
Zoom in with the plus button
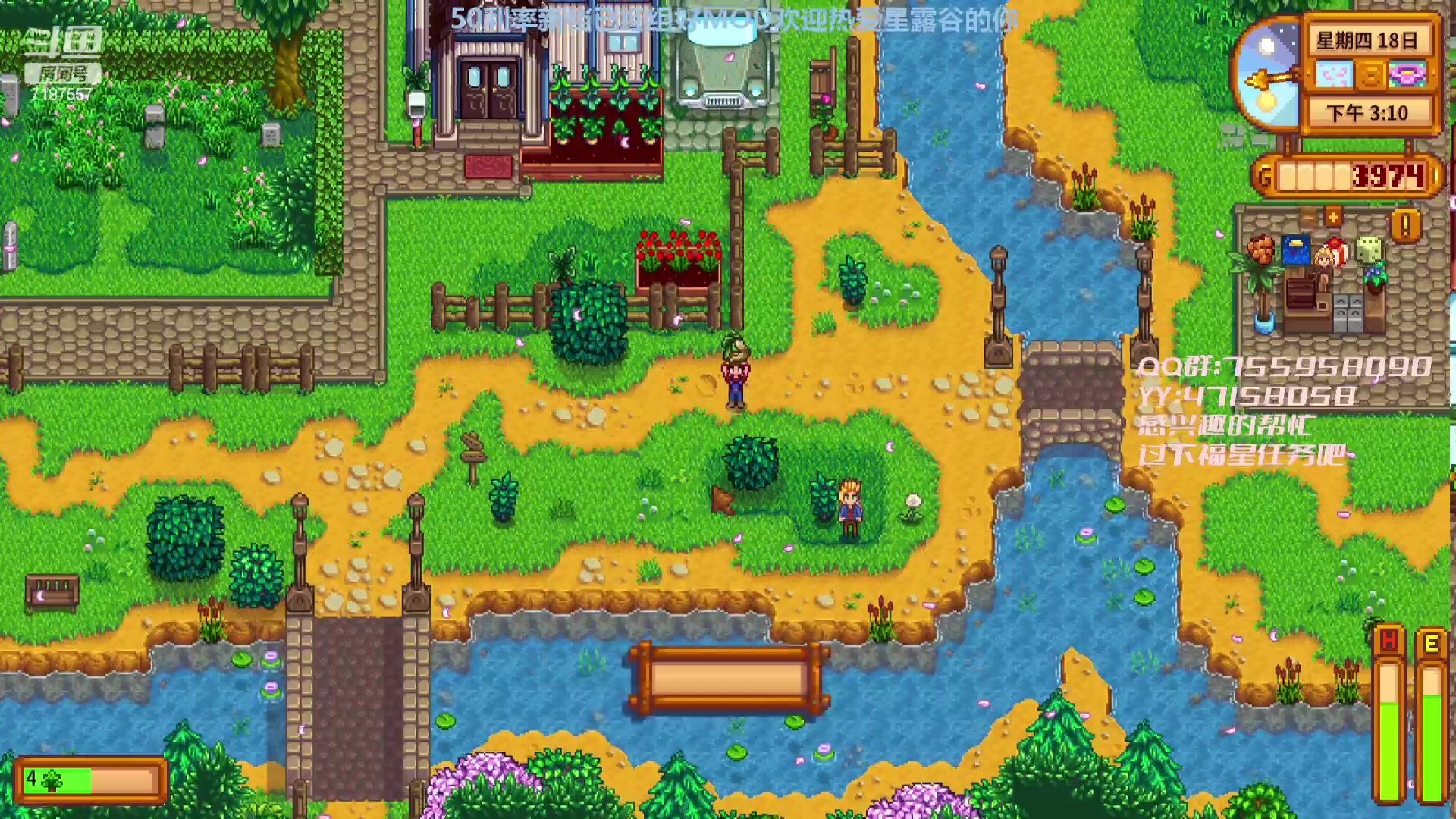tap(1333, 218)
